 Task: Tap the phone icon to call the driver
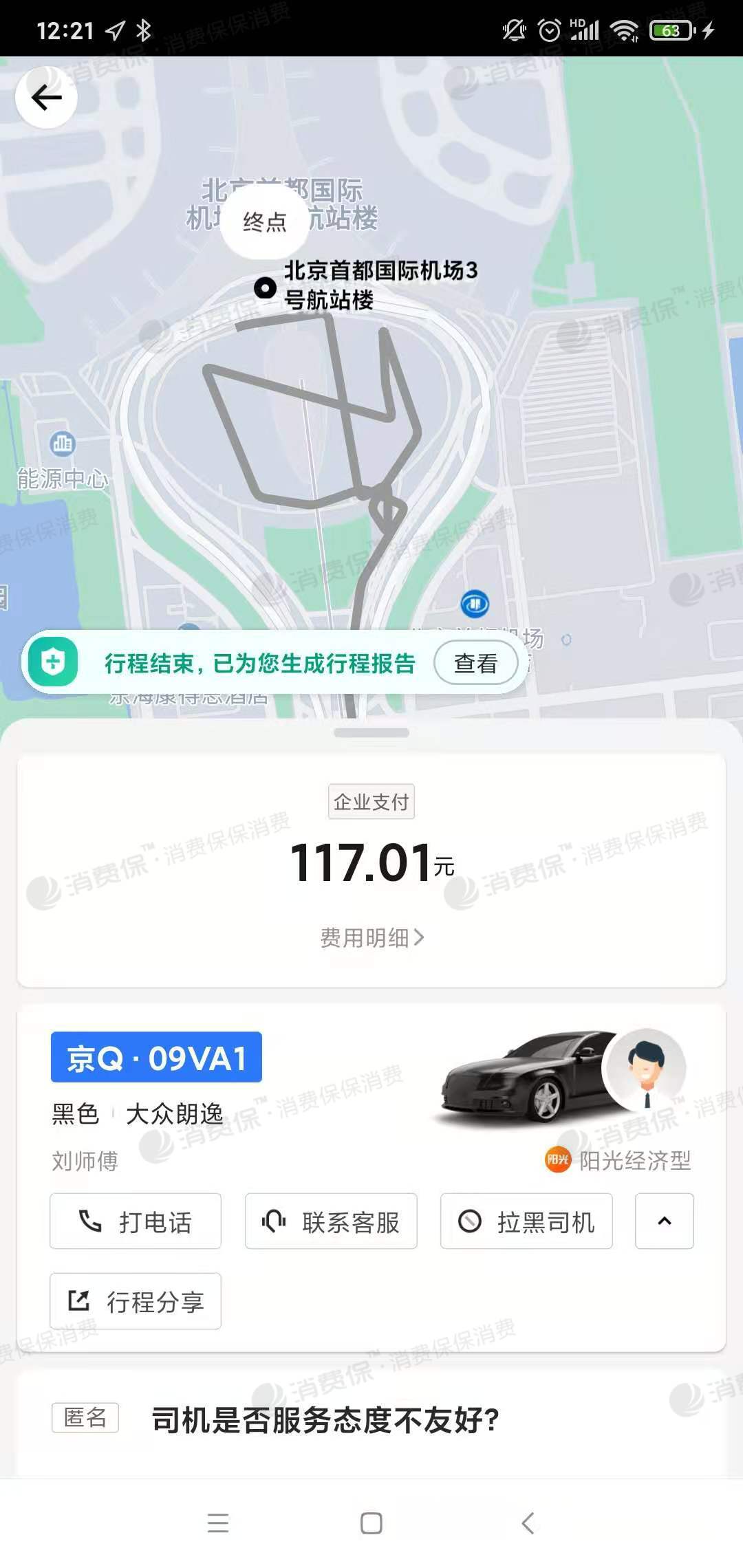tap(90, 1221)
